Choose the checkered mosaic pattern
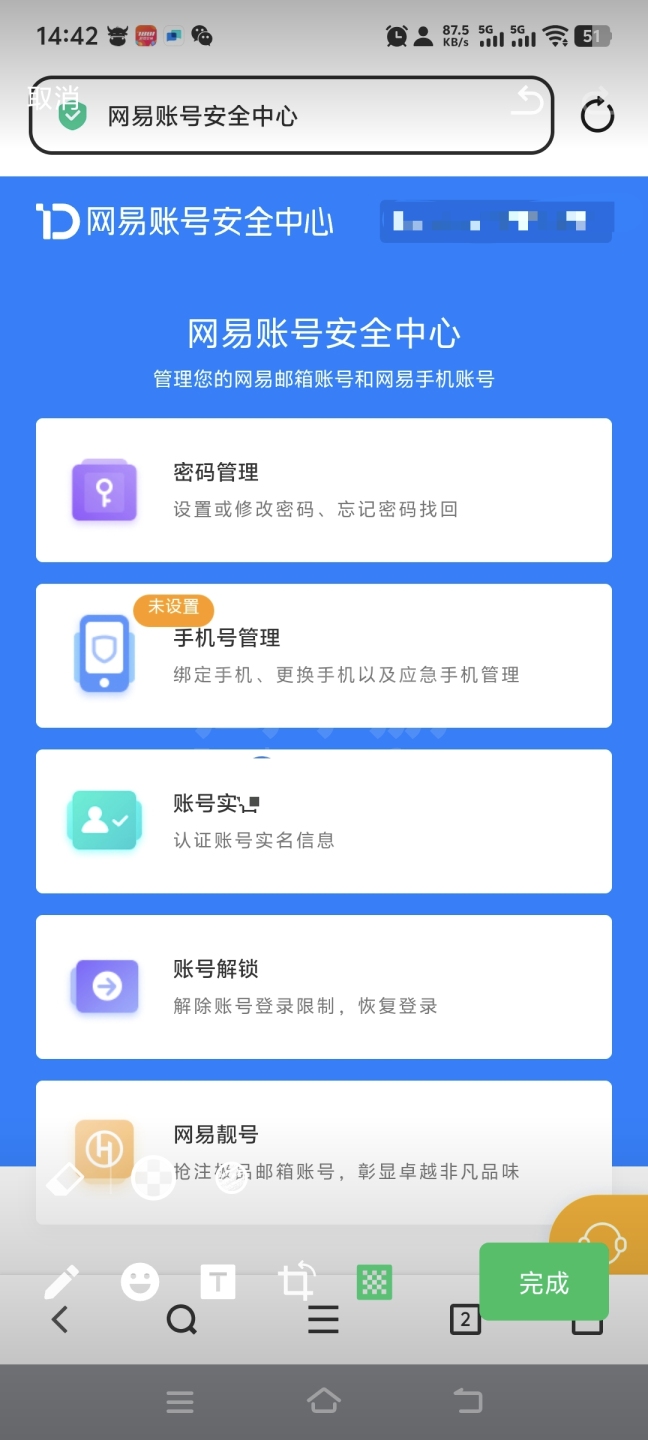Viewport: 648px width, 1440px height. point(154,1178)
